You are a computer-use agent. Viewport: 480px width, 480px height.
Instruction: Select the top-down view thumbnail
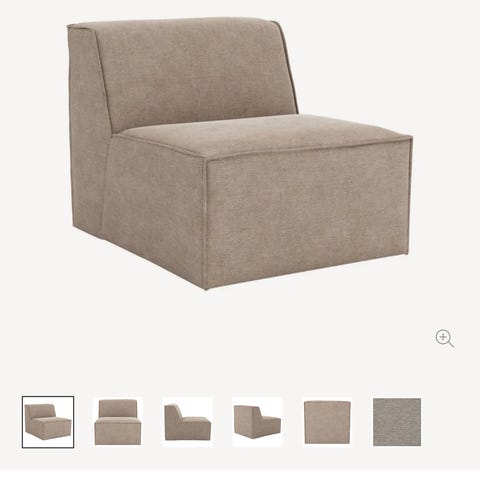(327, 422)
